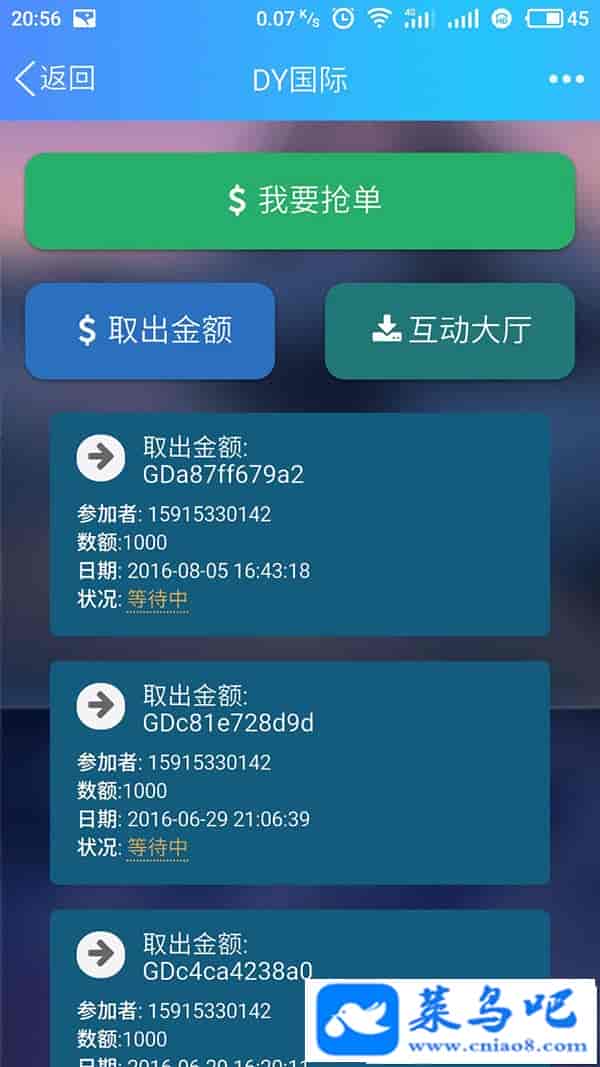Tap the green 我要抢单 button

[x=300, y=201]
